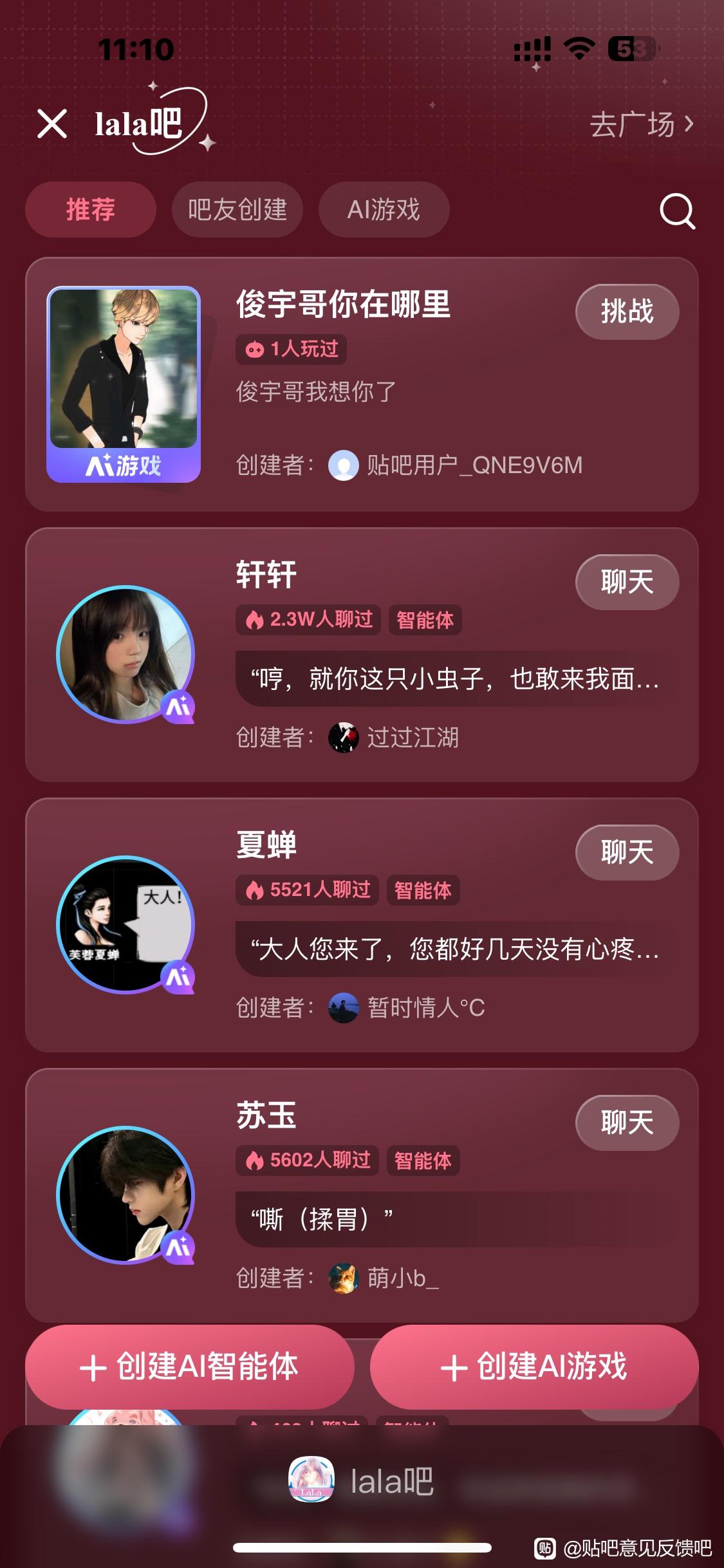
Task: Start chatting with 轩轩
Action: [627, 582]
